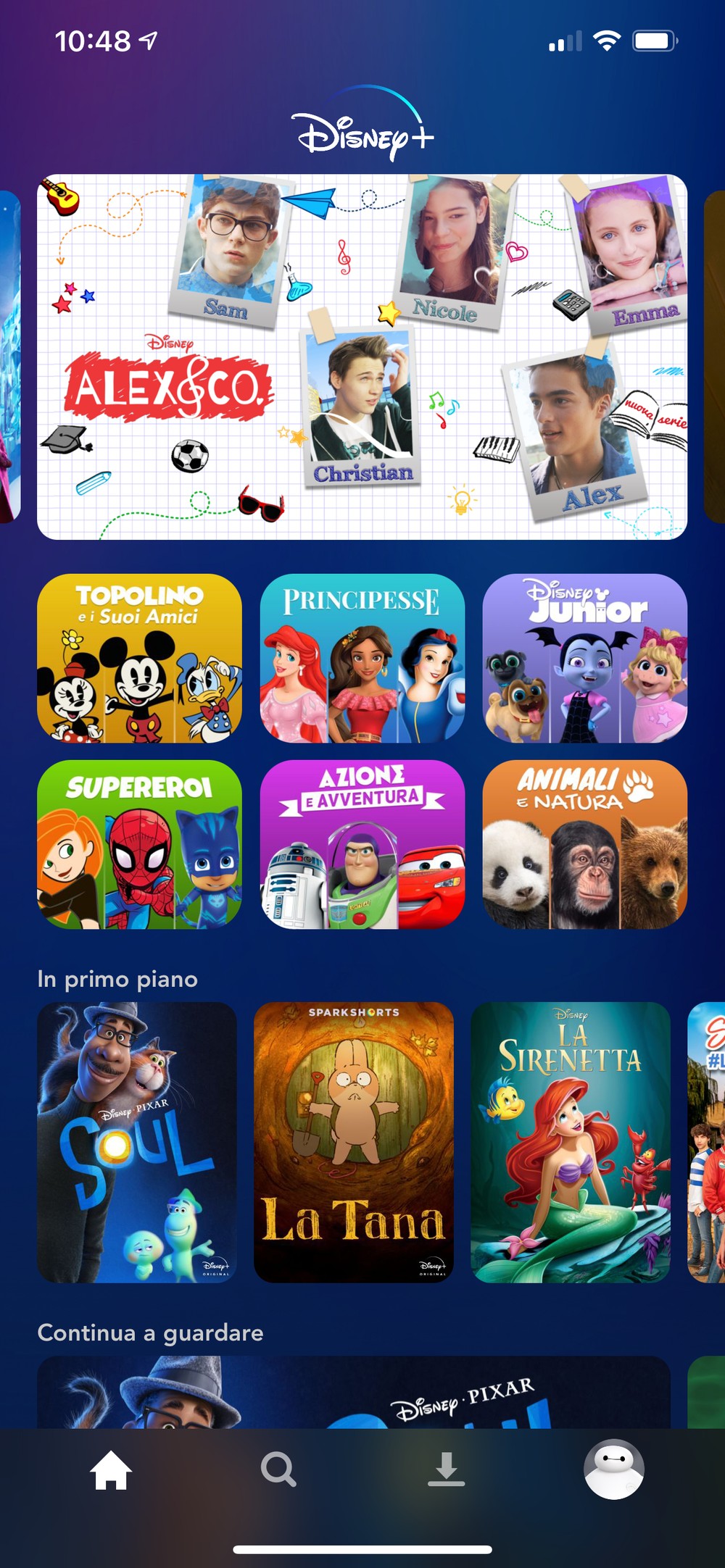
Task: Go to the Home tab
Action: pyautogui.click(x=111, y=1469)
